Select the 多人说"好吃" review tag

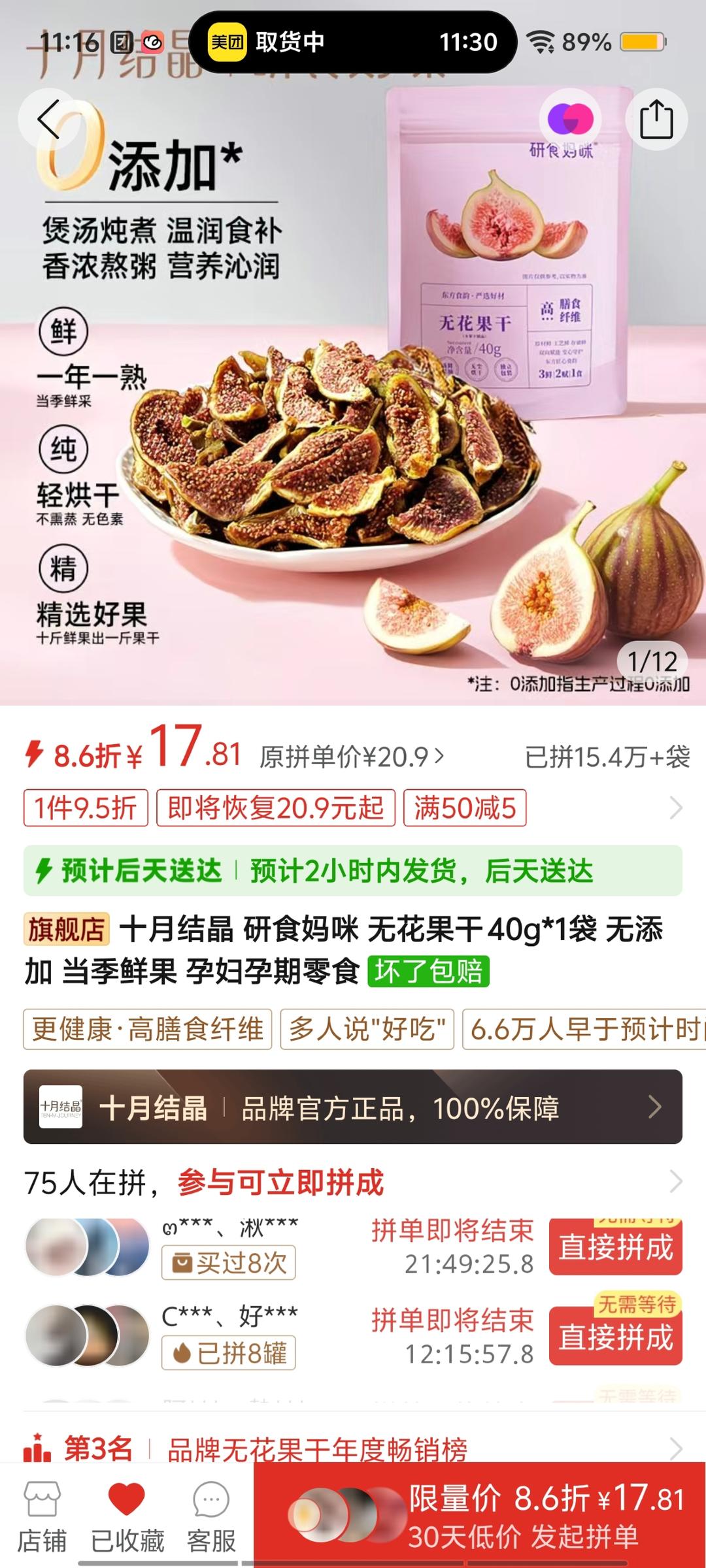coord(367,1030)
